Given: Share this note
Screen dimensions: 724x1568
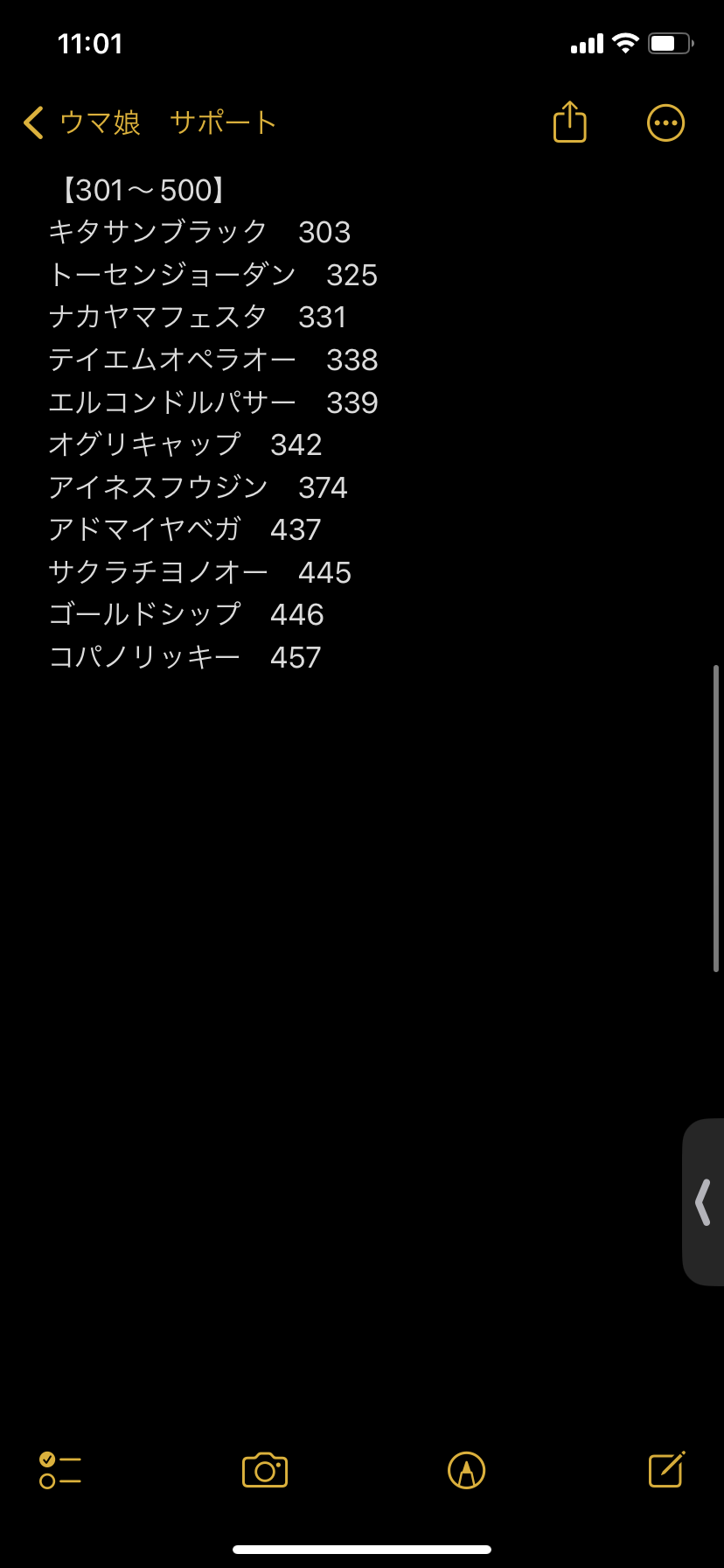Looking at the screenshot, I should (x=569, y=122).
